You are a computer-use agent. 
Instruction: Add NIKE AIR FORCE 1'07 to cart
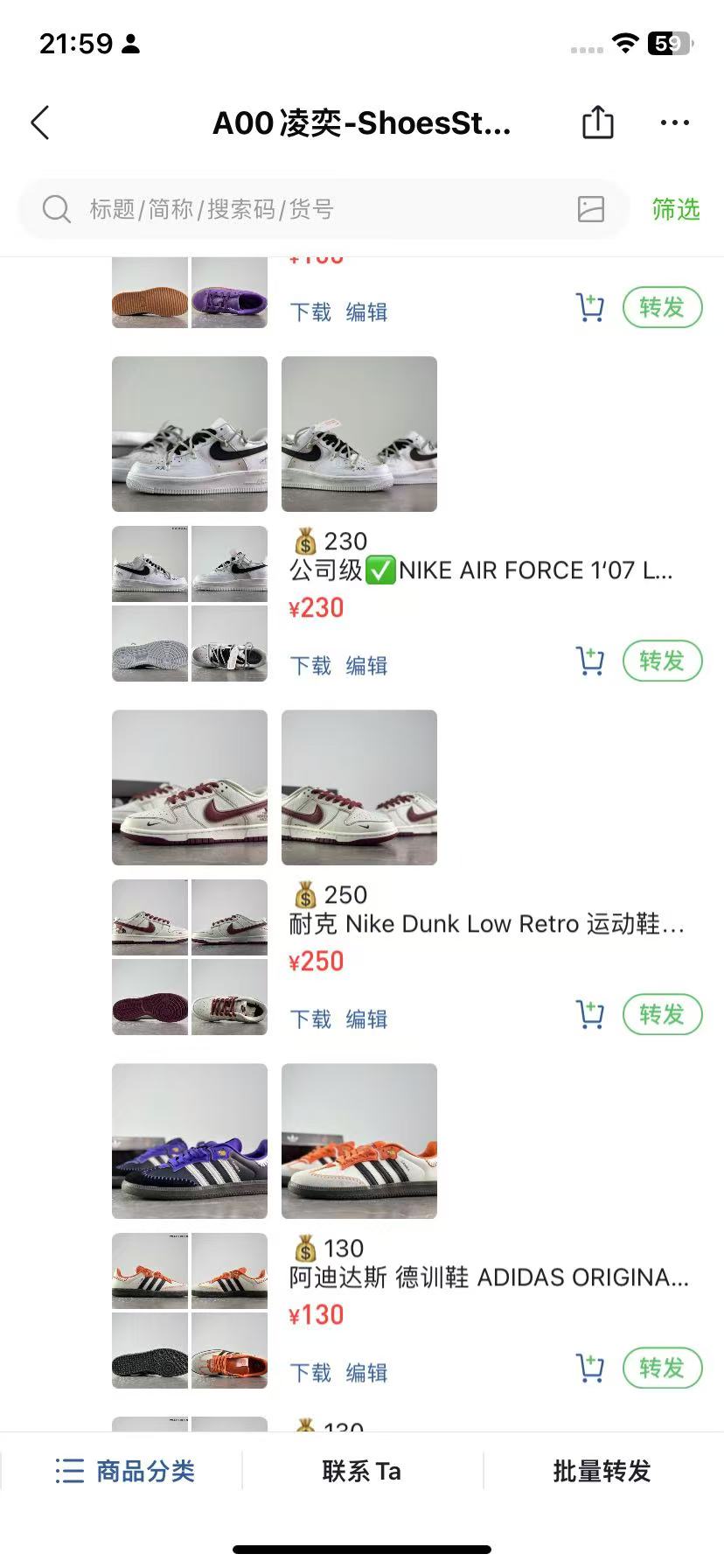(590, 661)
